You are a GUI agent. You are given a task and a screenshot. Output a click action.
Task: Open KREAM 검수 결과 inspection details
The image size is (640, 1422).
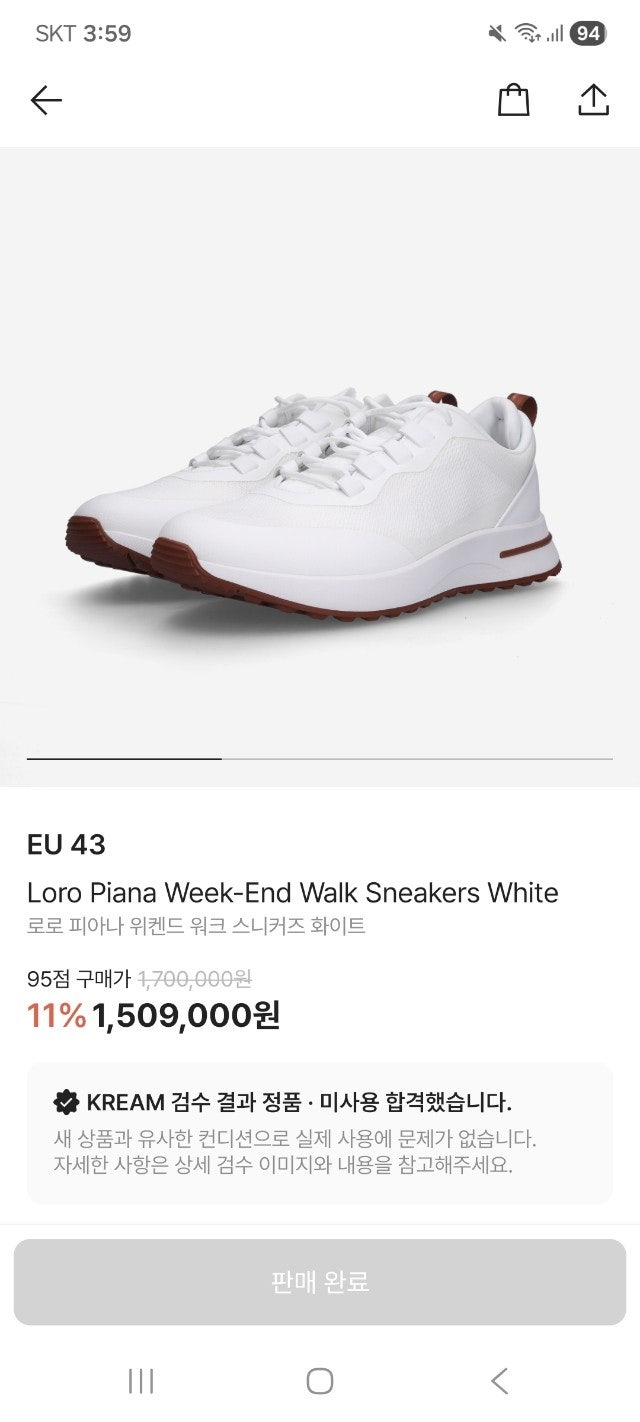320,1133
